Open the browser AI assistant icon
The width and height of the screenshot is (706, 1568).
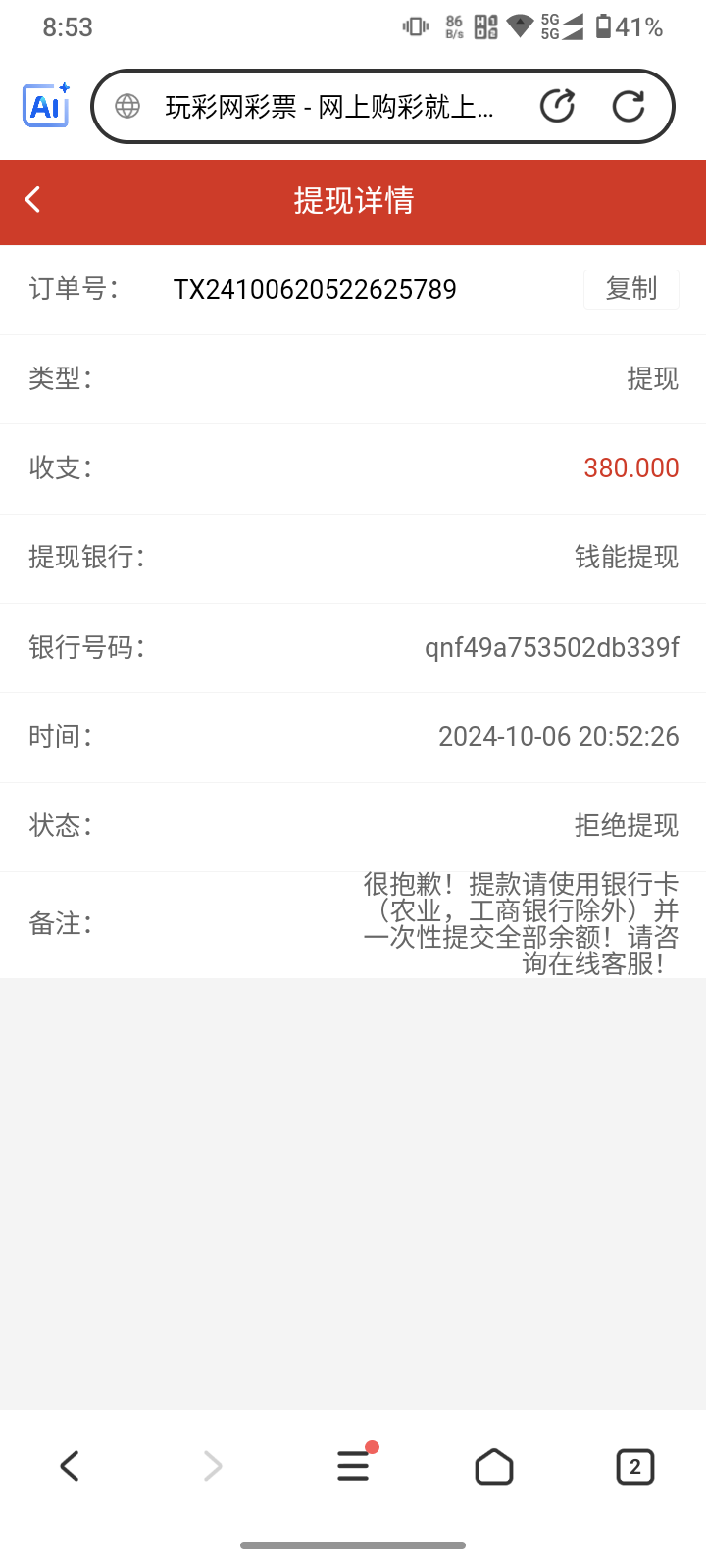coord(46,105)
